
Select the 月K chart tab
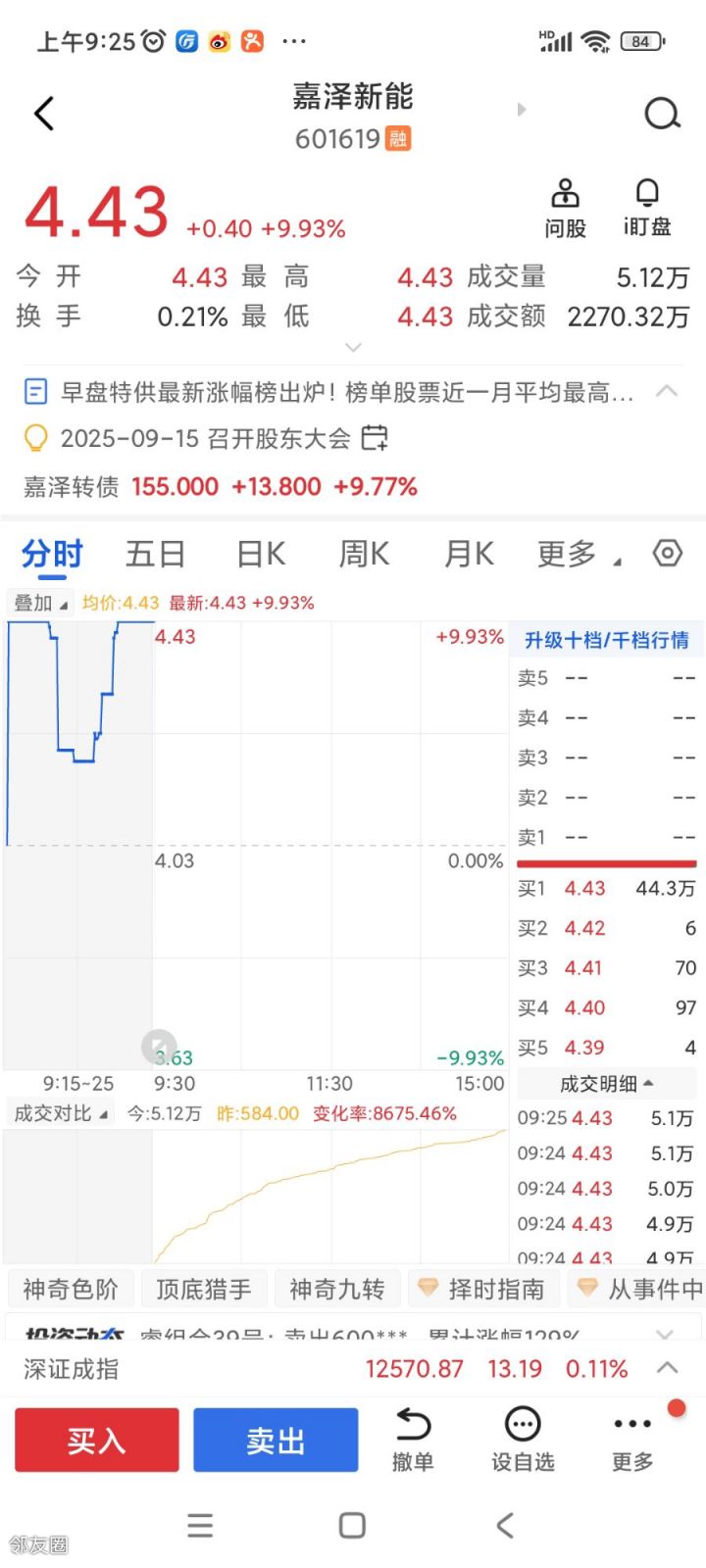point(469,554)
